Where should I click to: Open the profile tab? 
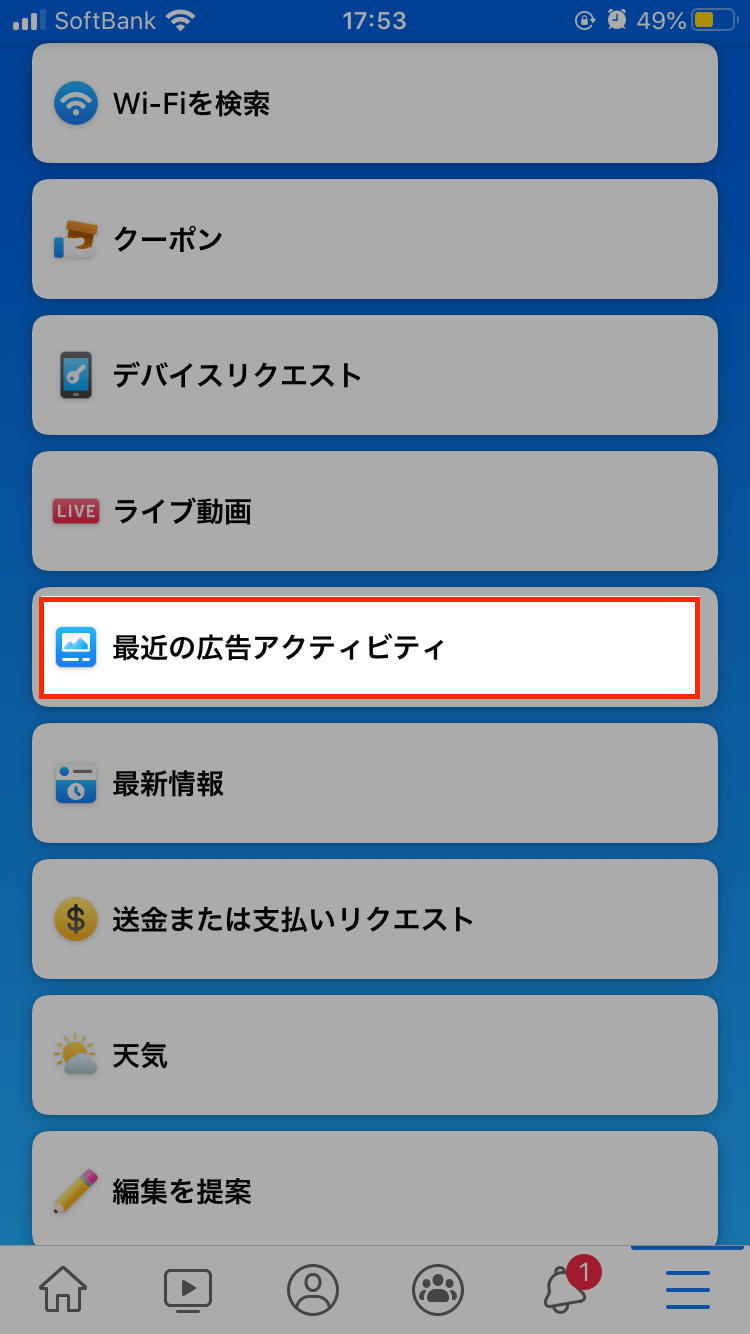pyautogui.click(x=313, y=1289)
